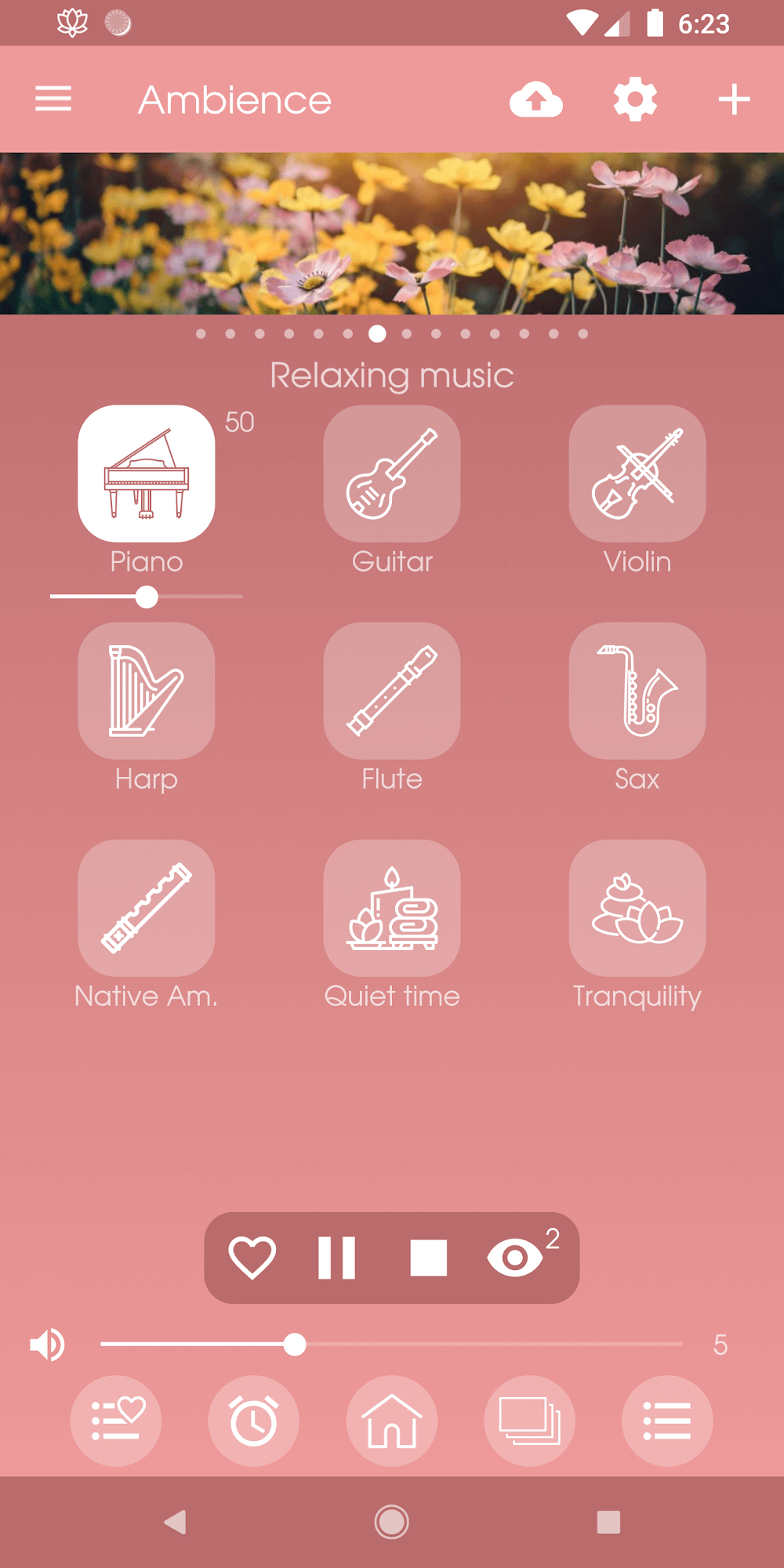This screenshot has height=1568, width=784.
Task: Add current mix to favorites with heart
Action: 252,1258
